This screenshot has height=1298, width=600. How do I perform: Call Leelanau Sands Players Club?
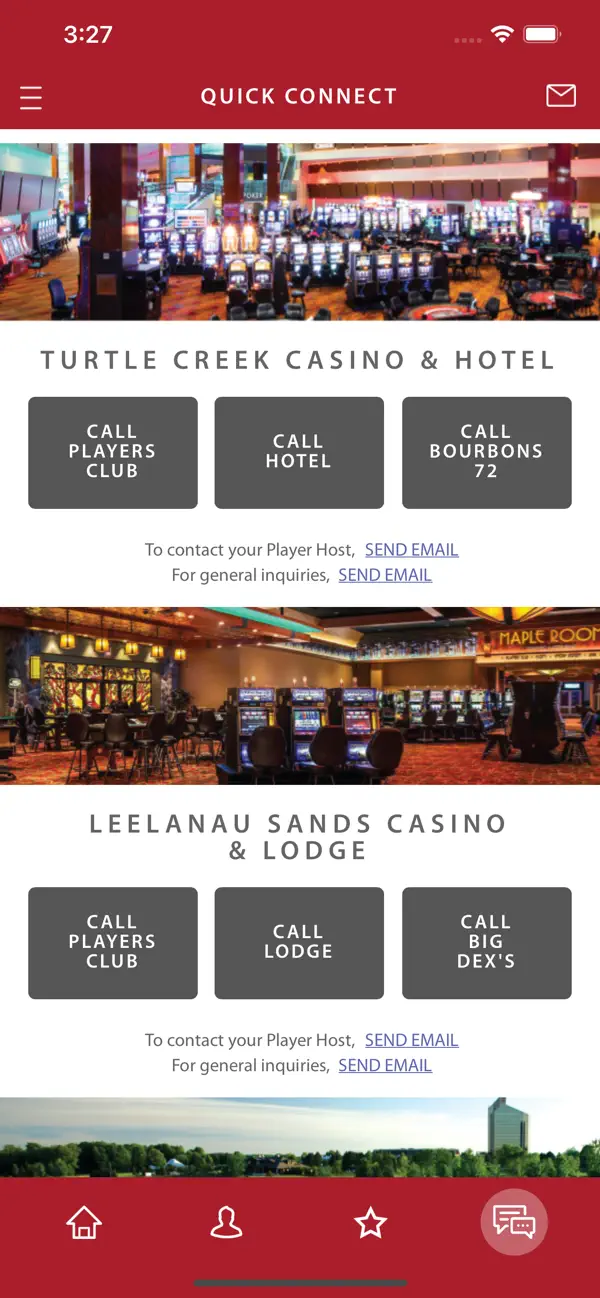click(112, 942)
